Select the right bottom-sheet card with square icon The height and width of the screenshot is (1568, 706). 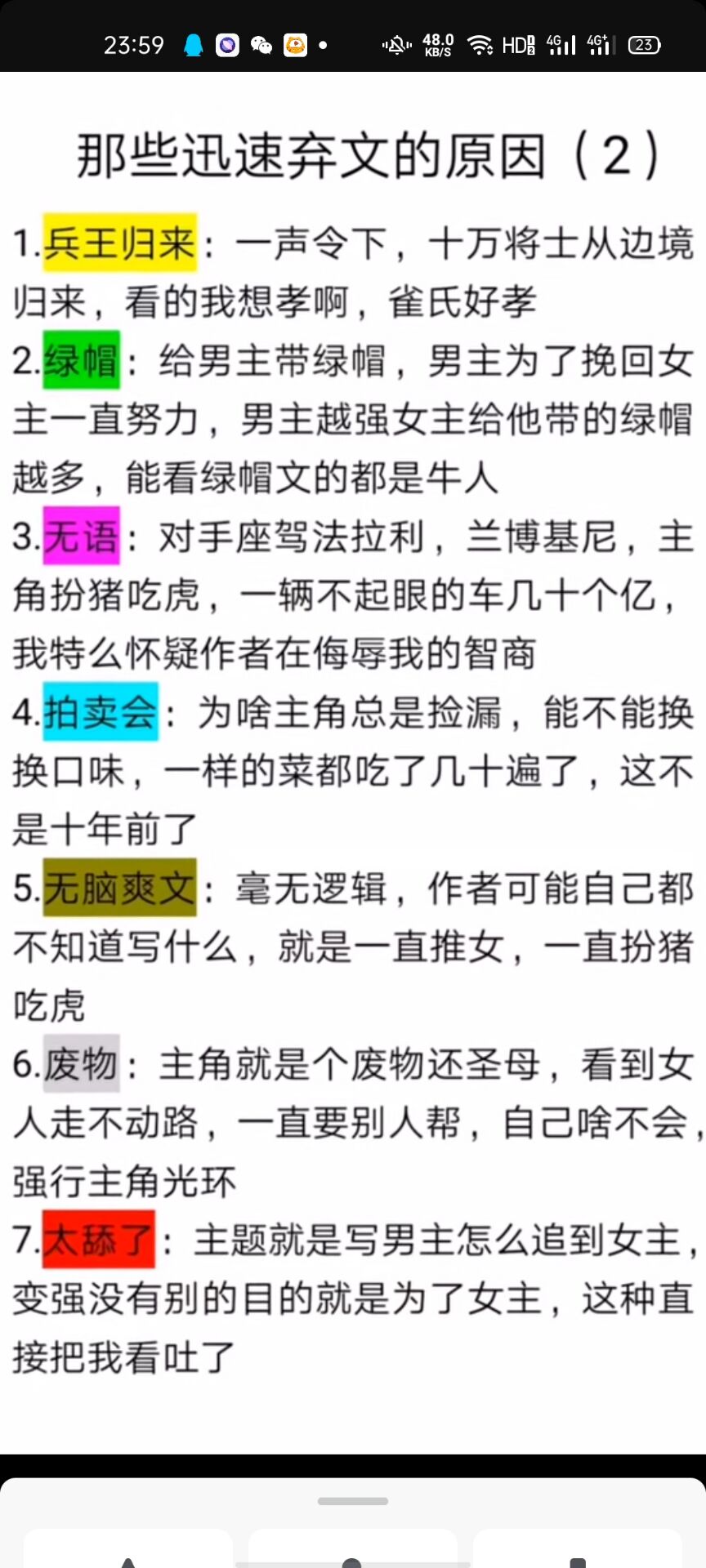coord(578,1549)
